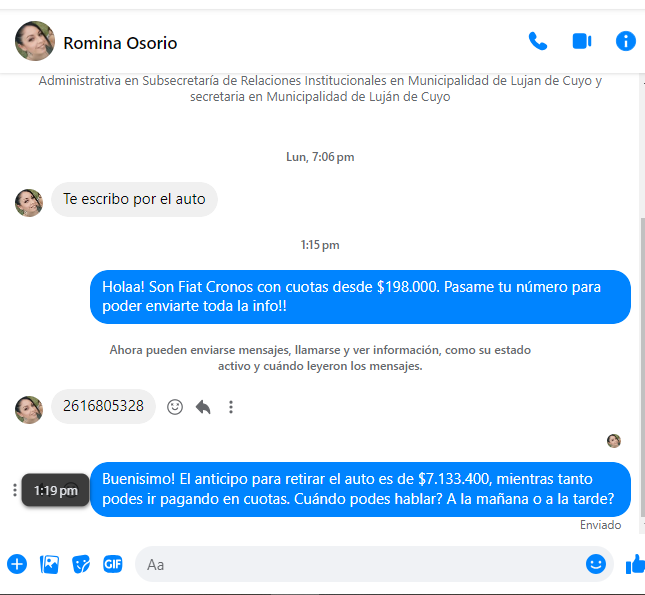This screenshot has width=645, height=595.
Task: Start a video call with Romina
Action: [x=582, y=41]
